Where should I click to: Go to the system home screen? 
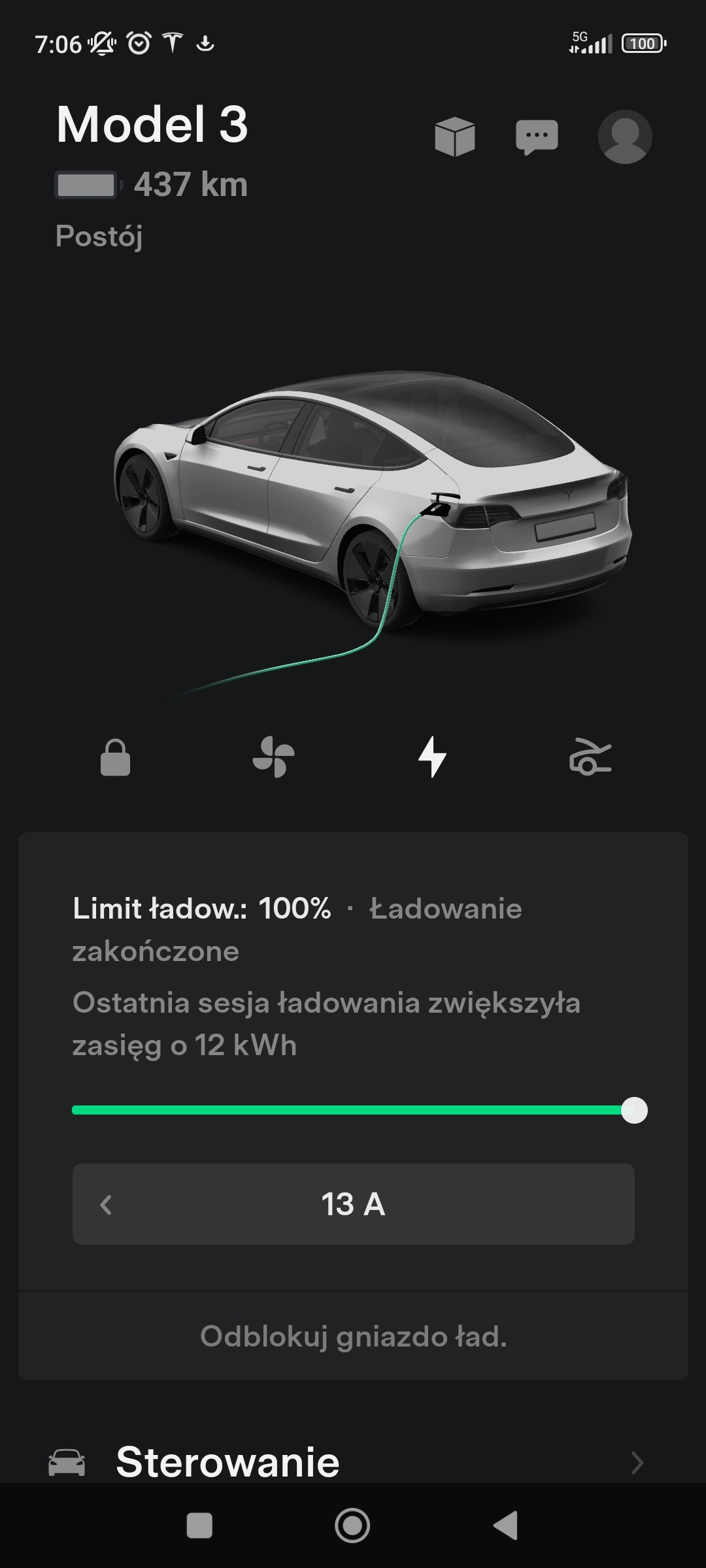pyautogui.click(x=352, y=1526)
